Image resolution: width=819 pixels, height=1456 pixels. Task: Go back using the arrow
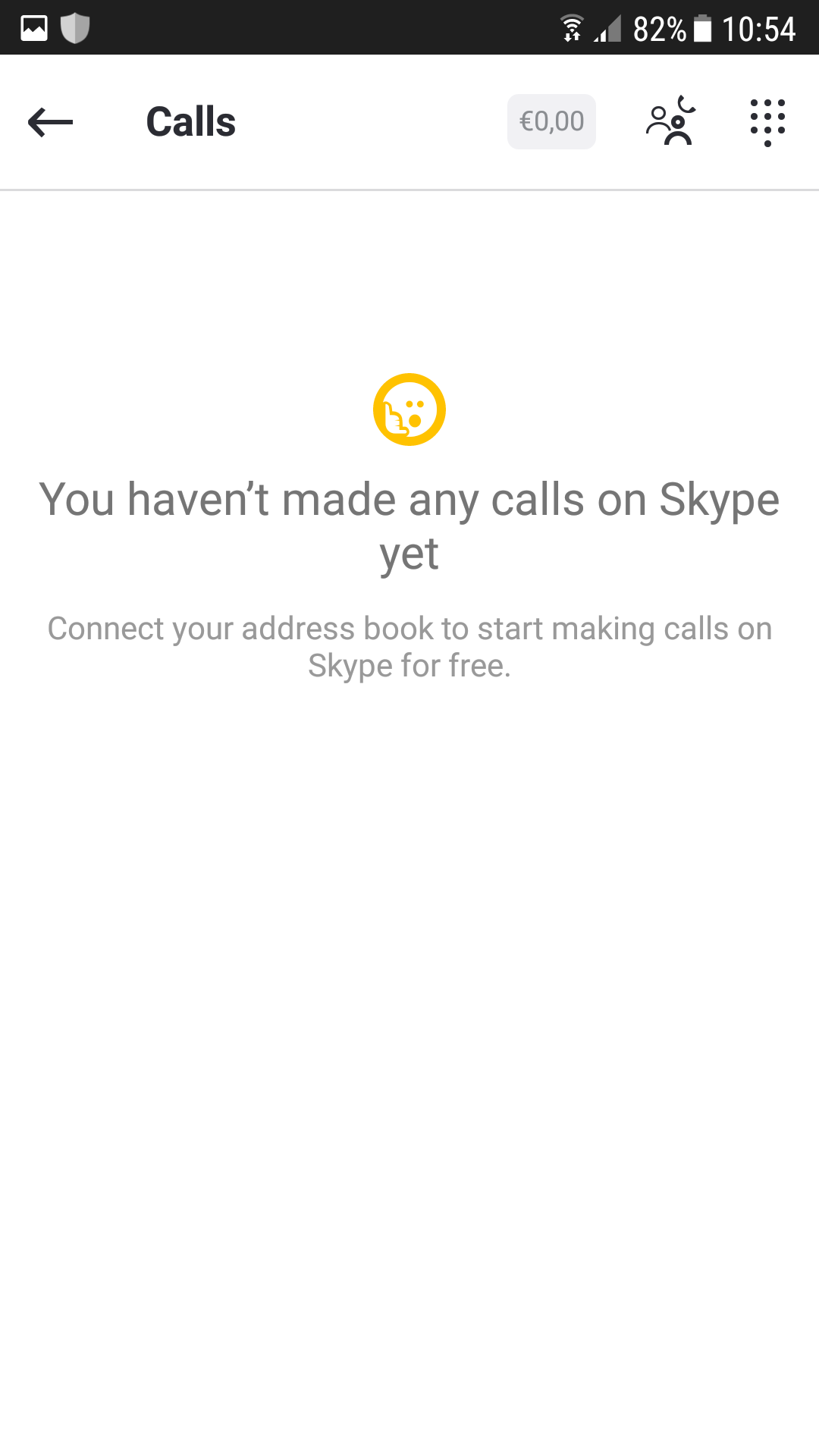(50, 122)
